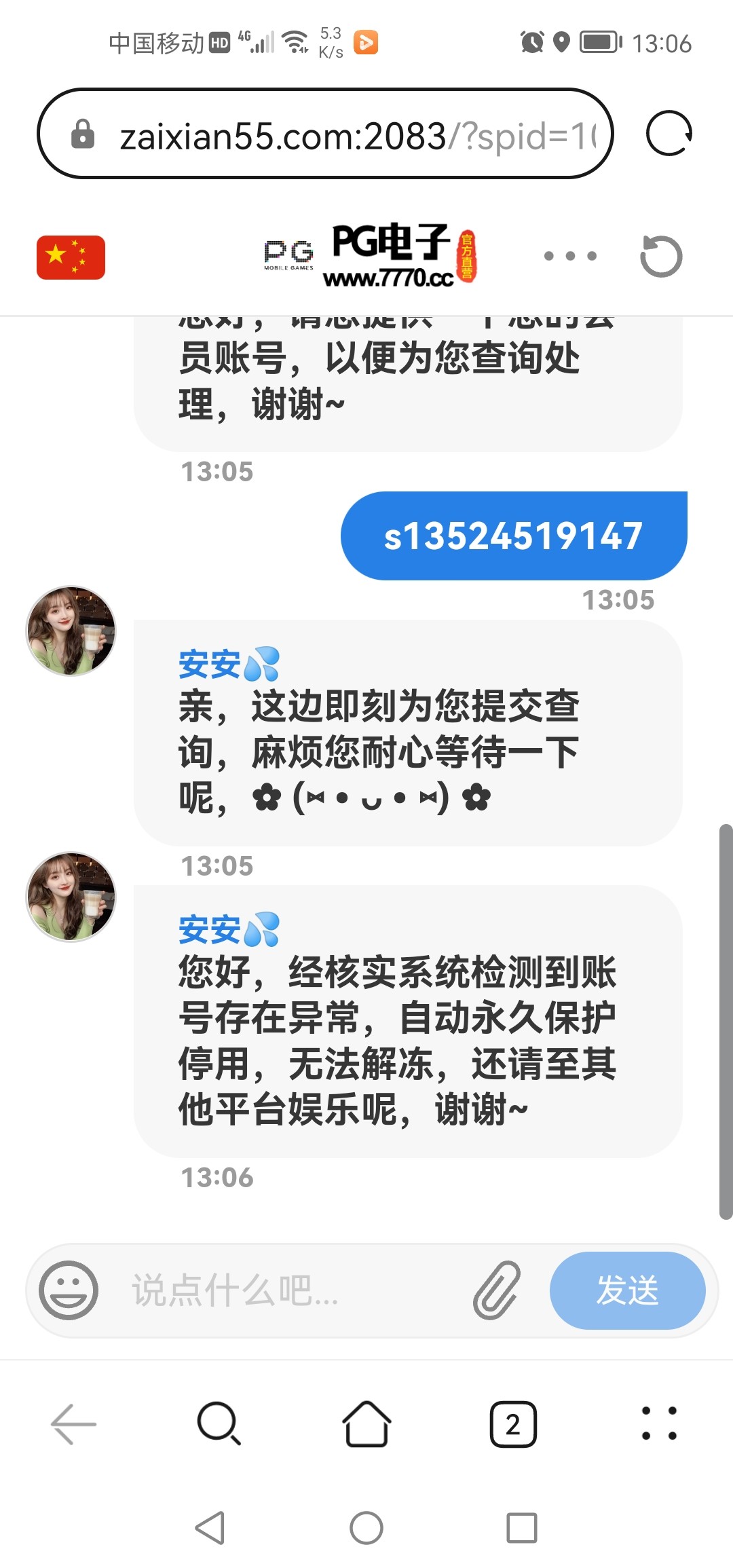This screenshot has height=1568, width=733.
Task: Open the browser four-dot menu
Action: click(659, 1423)
